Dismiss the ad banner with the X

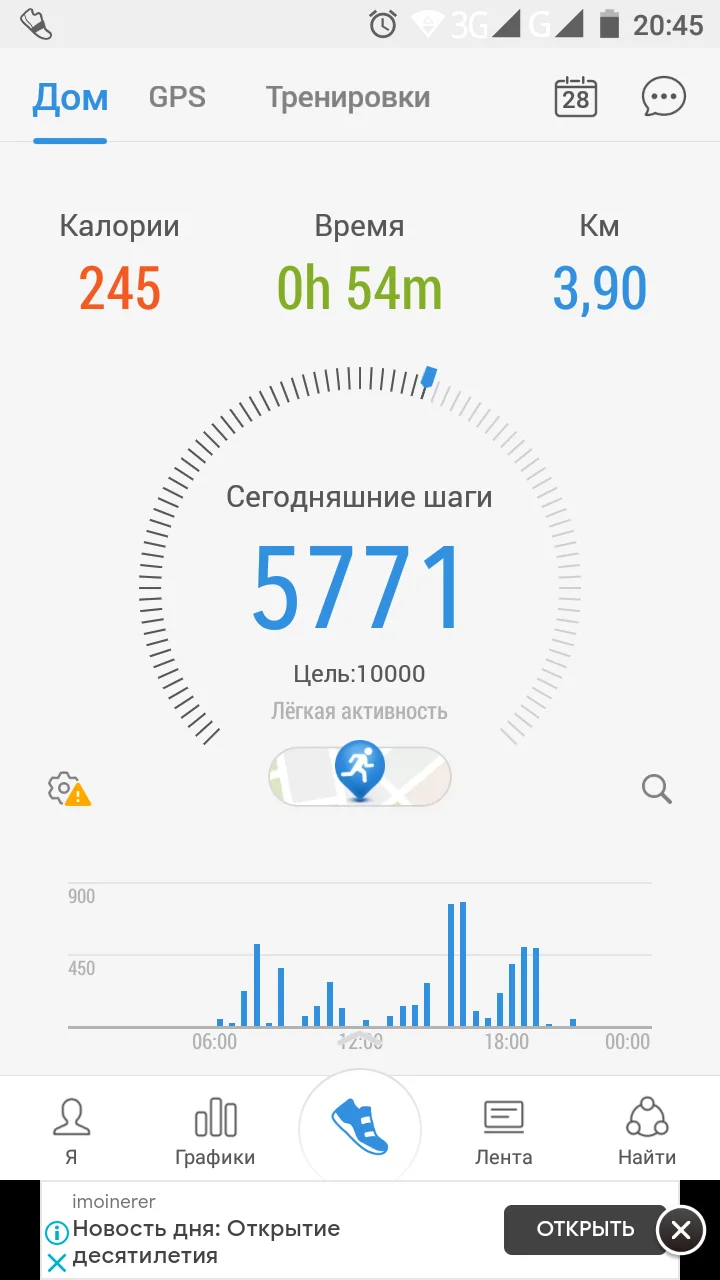(x=681, y=1229)
